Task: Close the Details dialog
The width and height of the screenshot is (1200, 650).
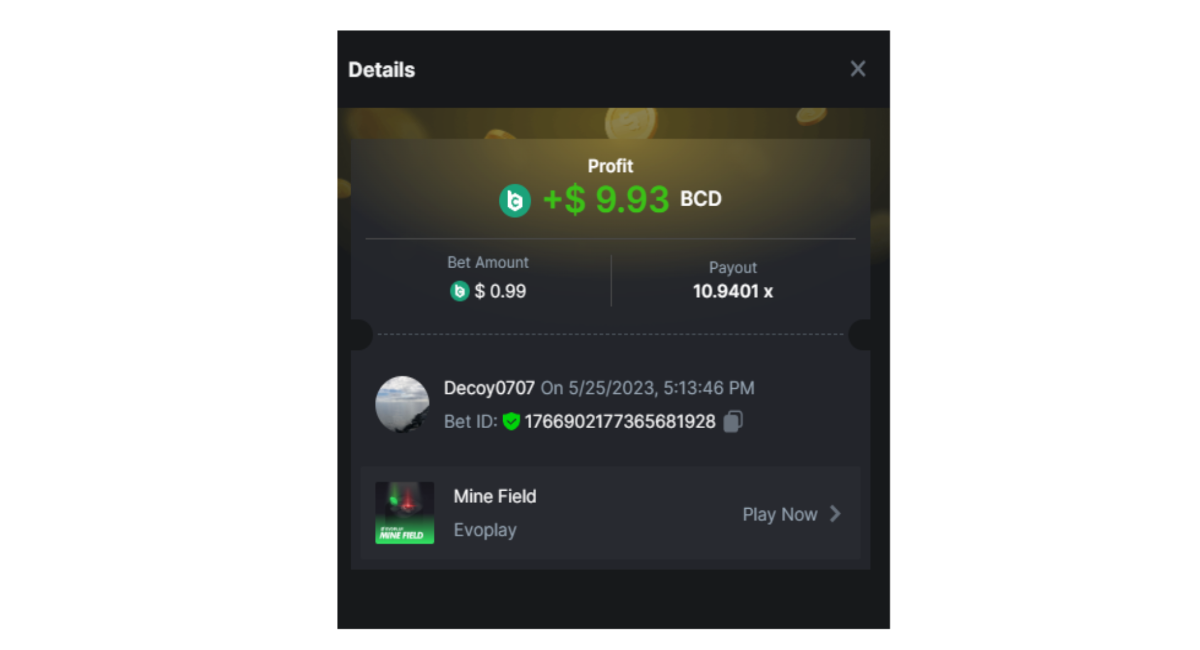Action: [857, 69]
